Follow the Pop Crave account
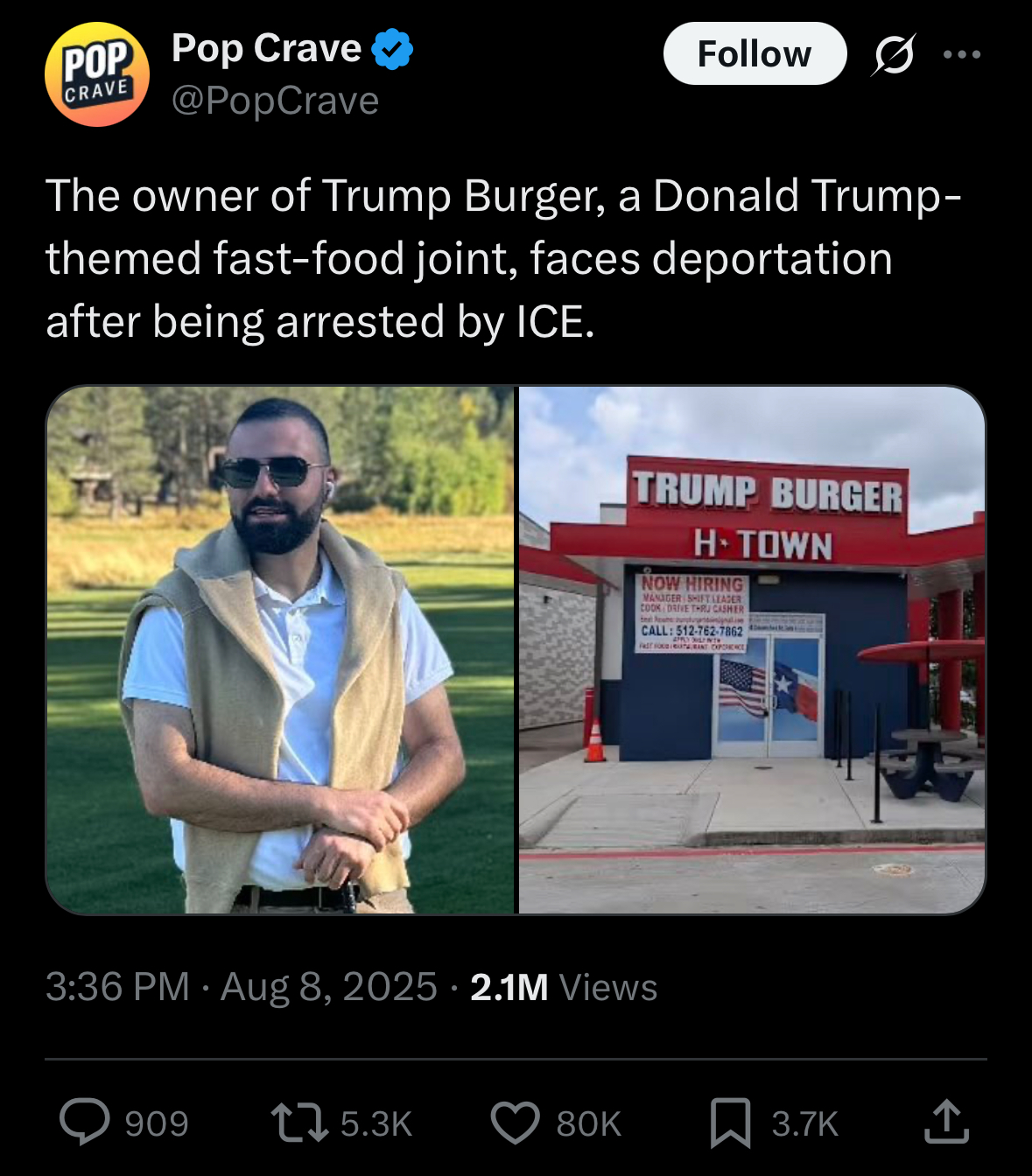Screen dimensions: 1032x1176 [755, 54]
